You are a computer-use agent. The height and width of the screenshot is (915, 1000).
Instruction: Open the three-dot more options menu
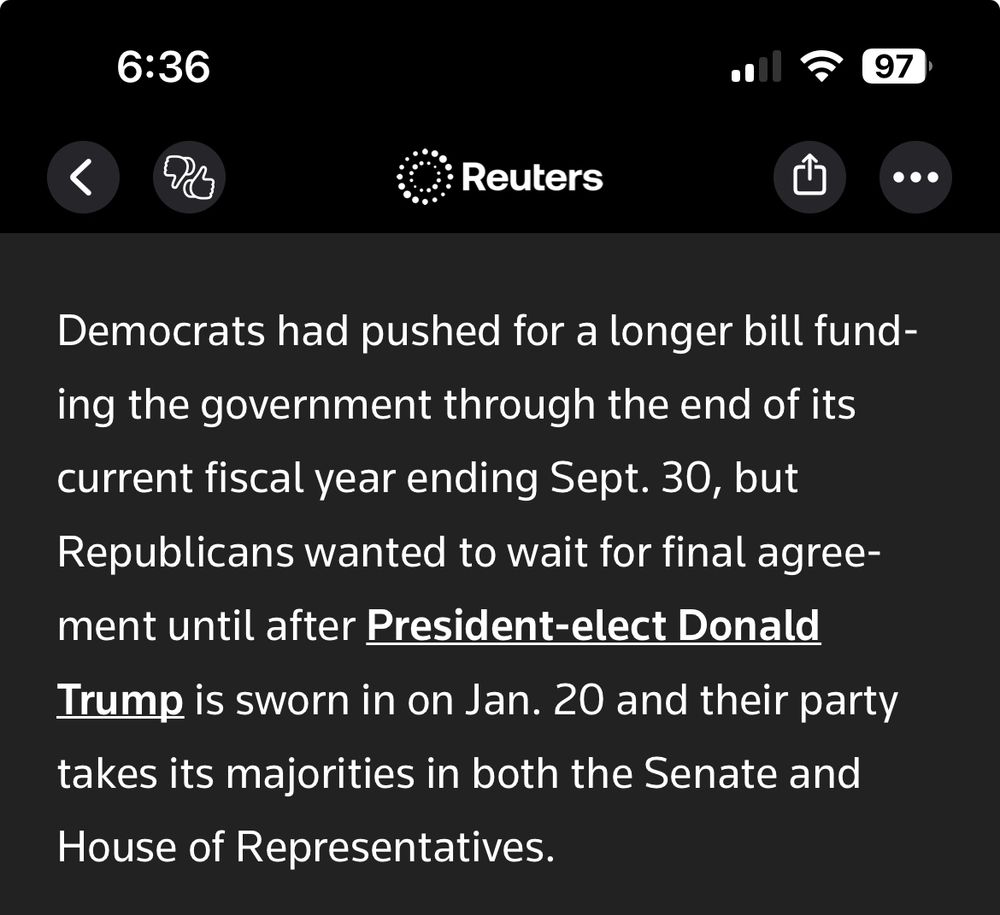click(x=915, y=177)
